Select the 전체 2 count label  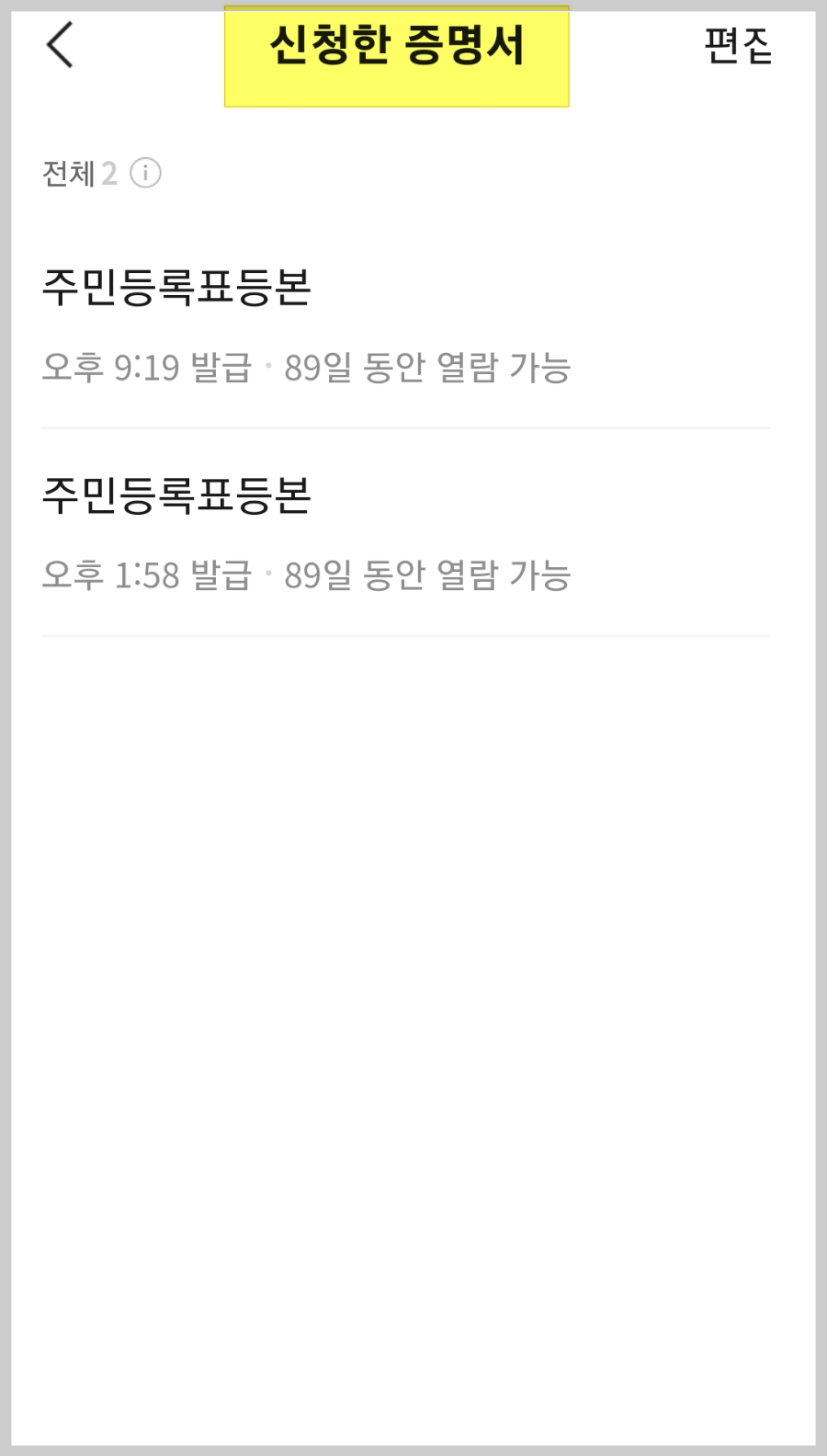click(x=83, y=173)
